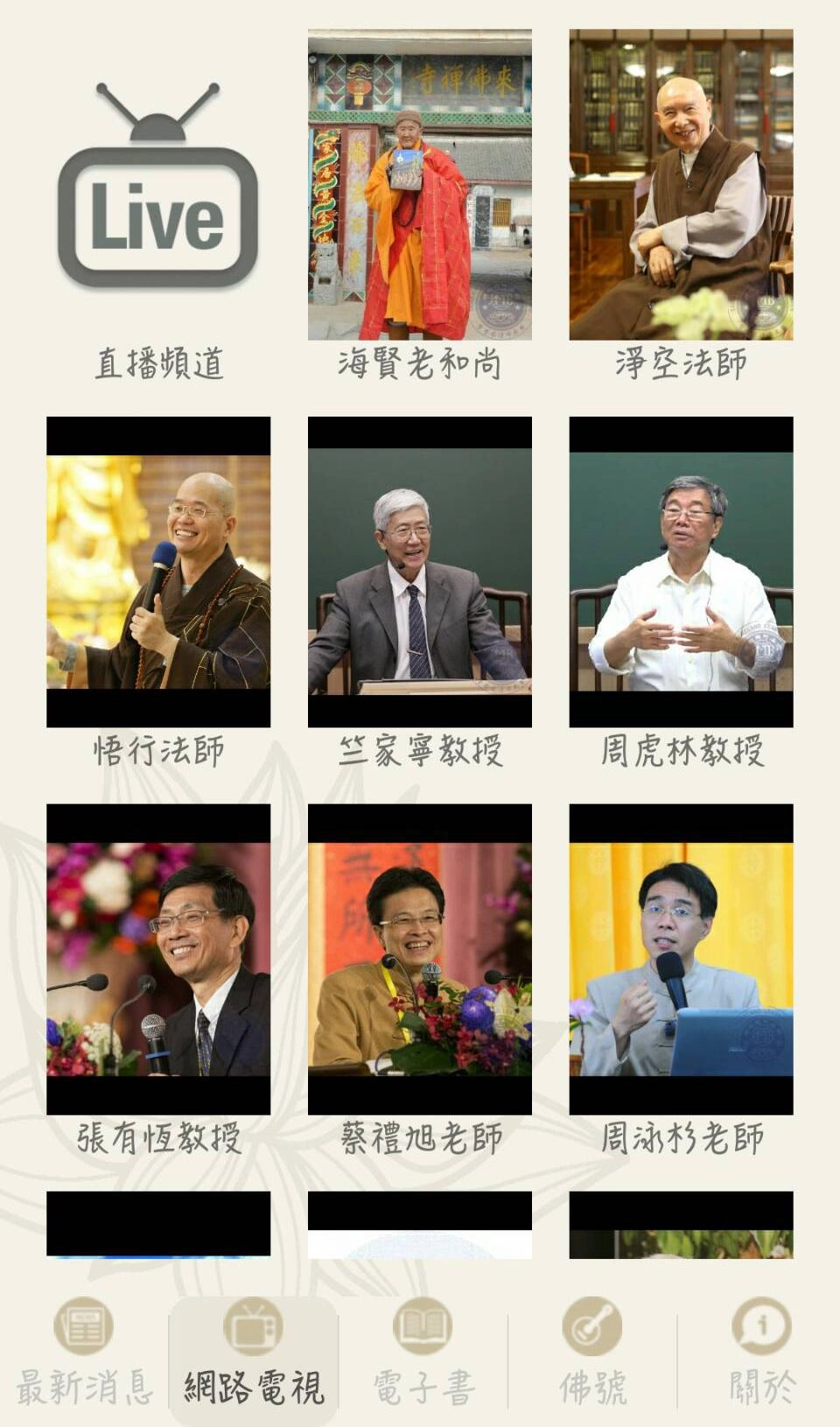Switch to the 最新消息 tab

tap(84, 1353)
